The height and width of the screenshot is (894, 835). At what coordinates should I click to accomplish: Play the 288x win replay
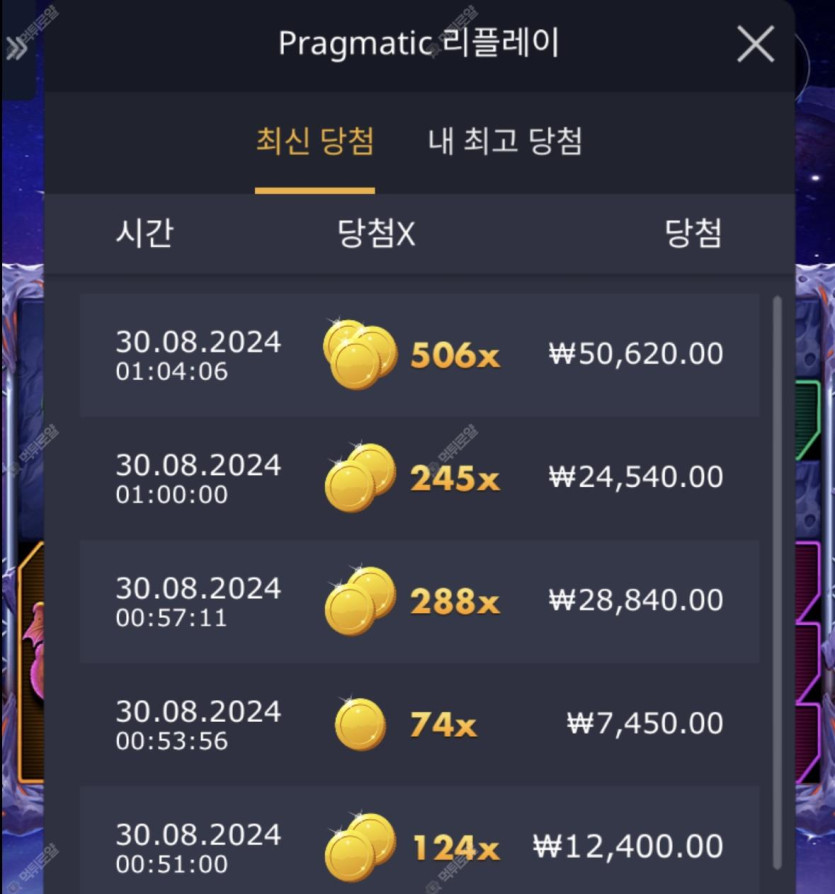[x=418, y=601]
